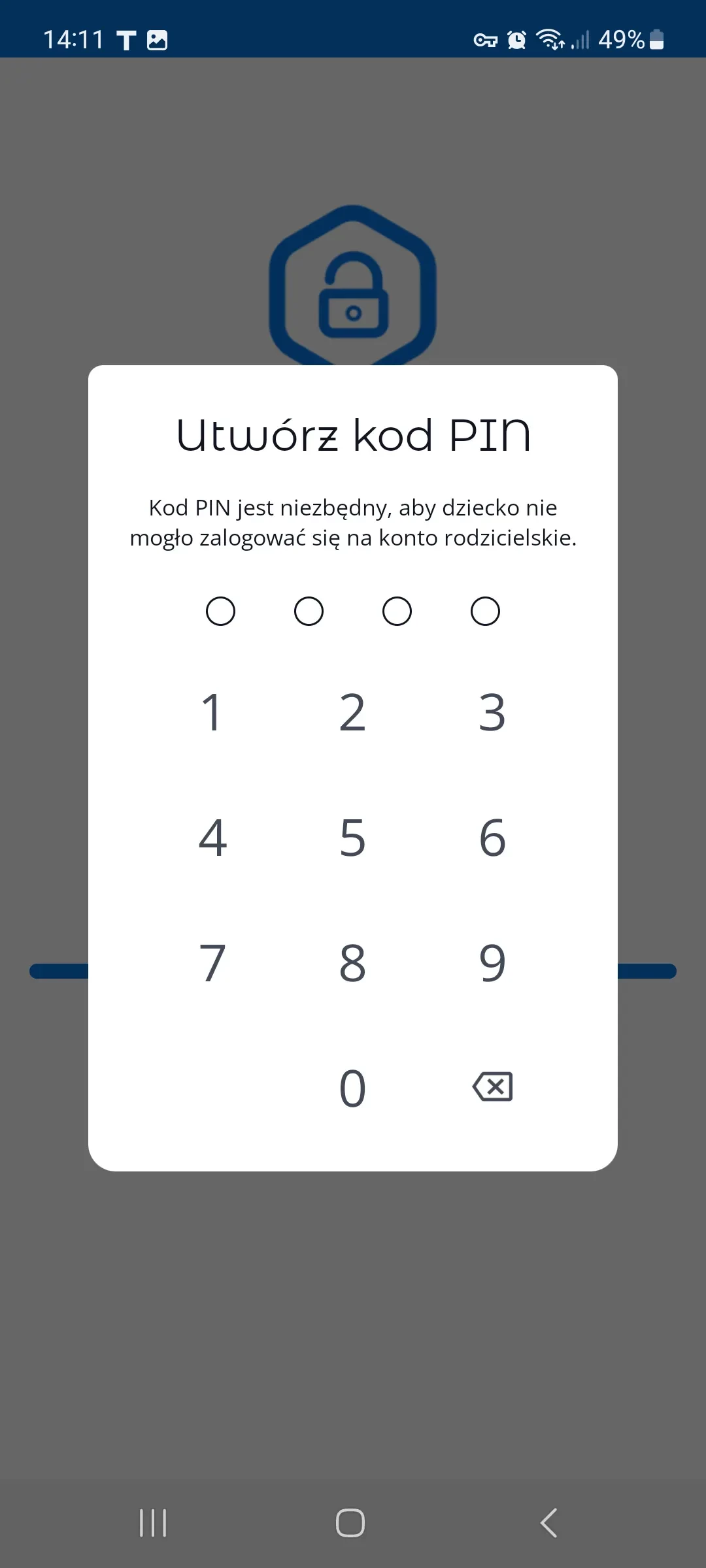Enter digit 1 on the PIN keypad

(x=212, y=712)
